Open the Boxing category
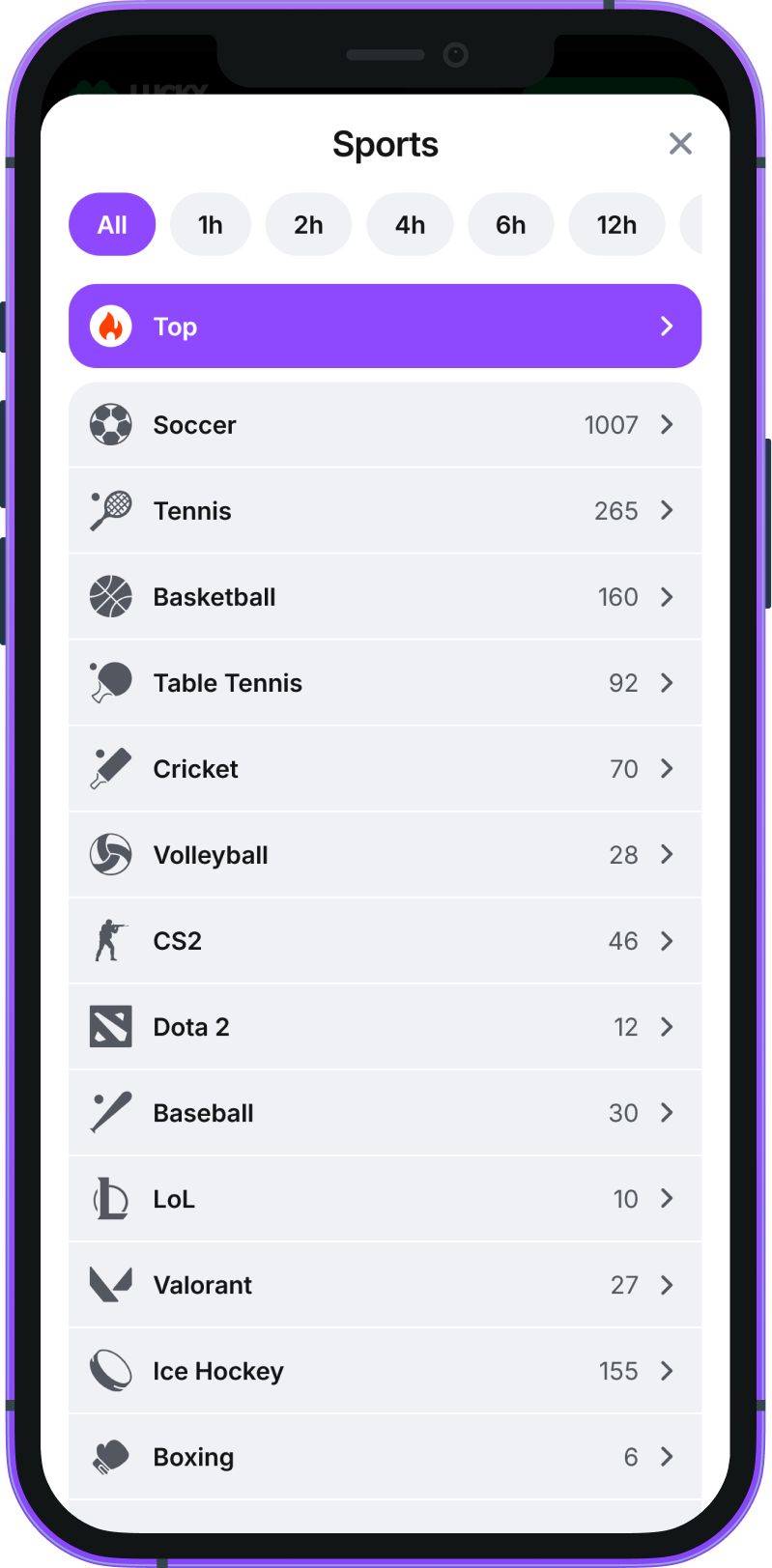Screen dimensions: 772x1568 tap(386, 1456)
